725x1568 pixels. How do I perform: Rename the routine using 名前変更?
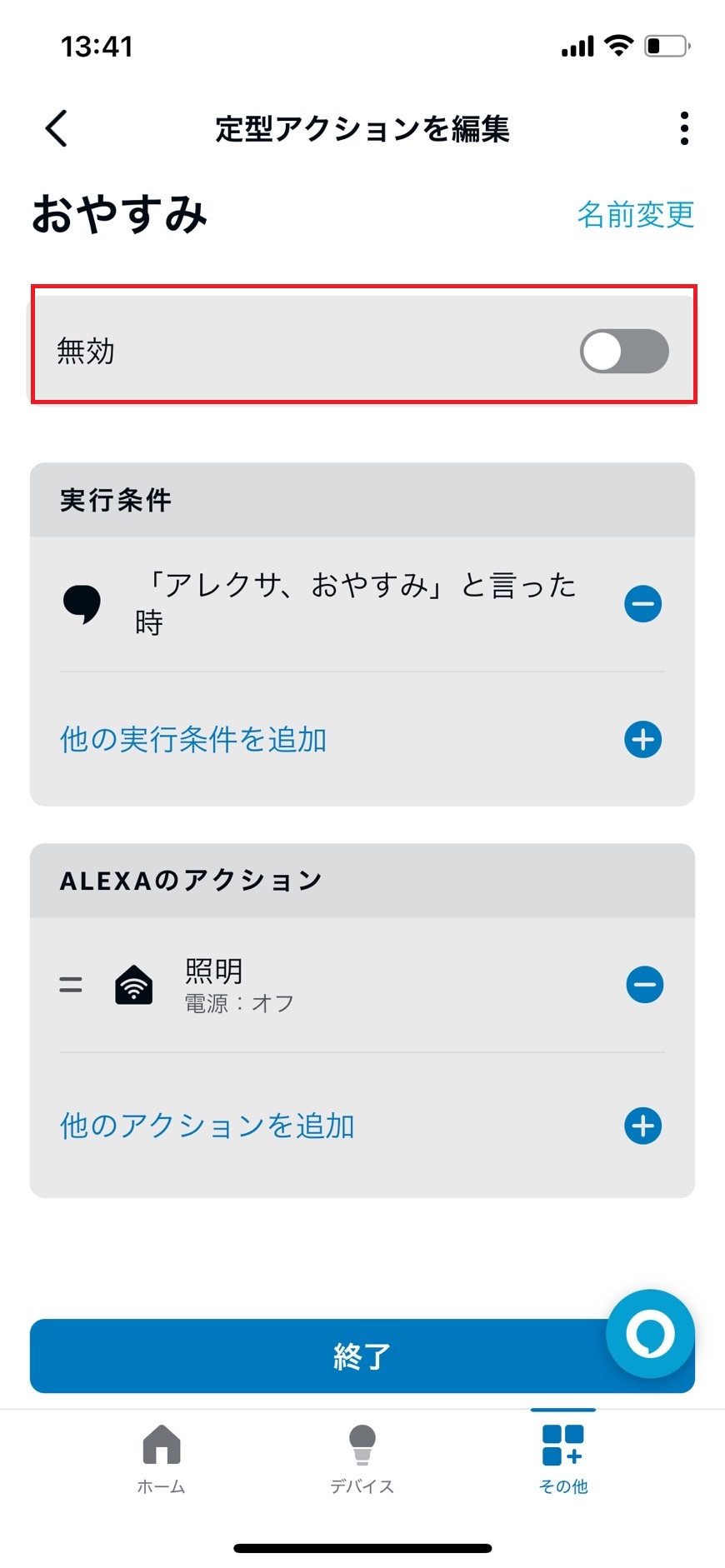[635, 214]
